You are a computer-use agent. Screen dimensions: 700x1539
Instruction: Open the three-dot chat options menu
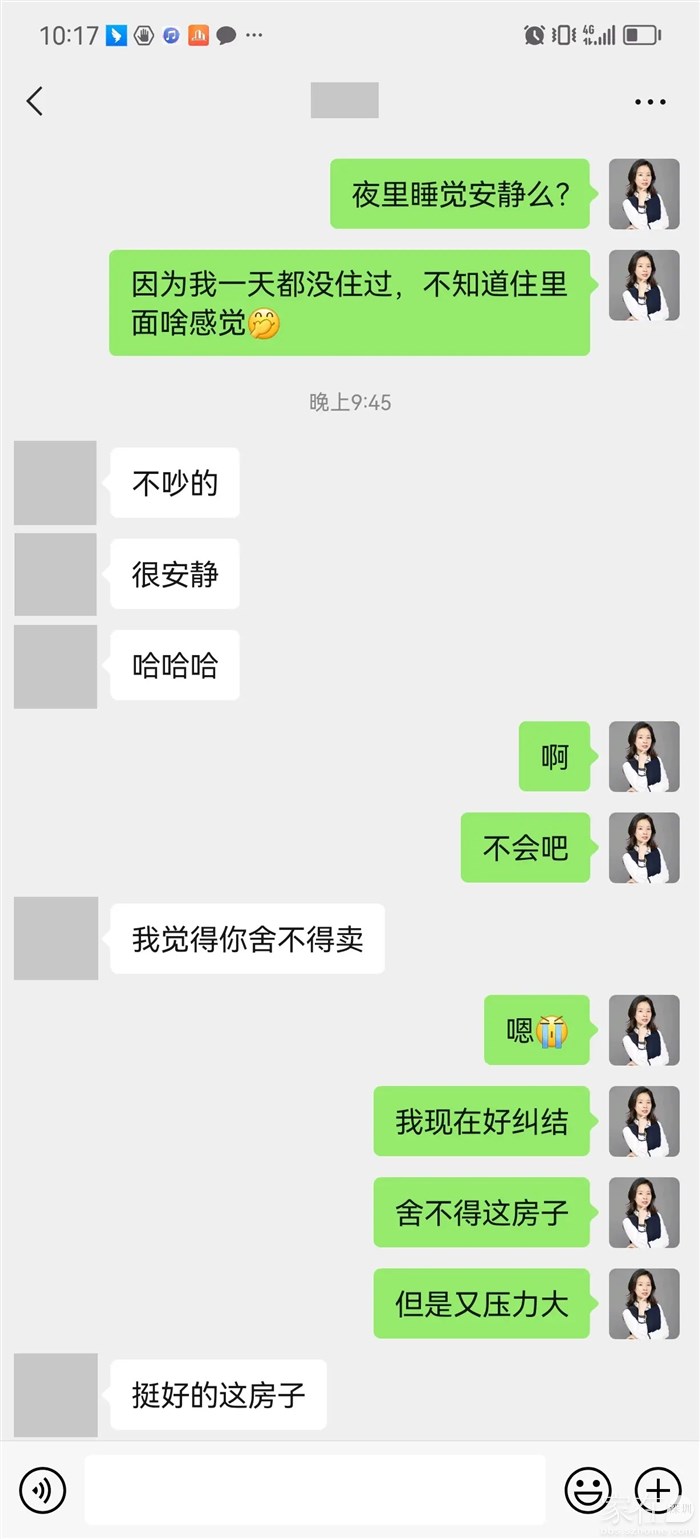(x=650, y=102)
